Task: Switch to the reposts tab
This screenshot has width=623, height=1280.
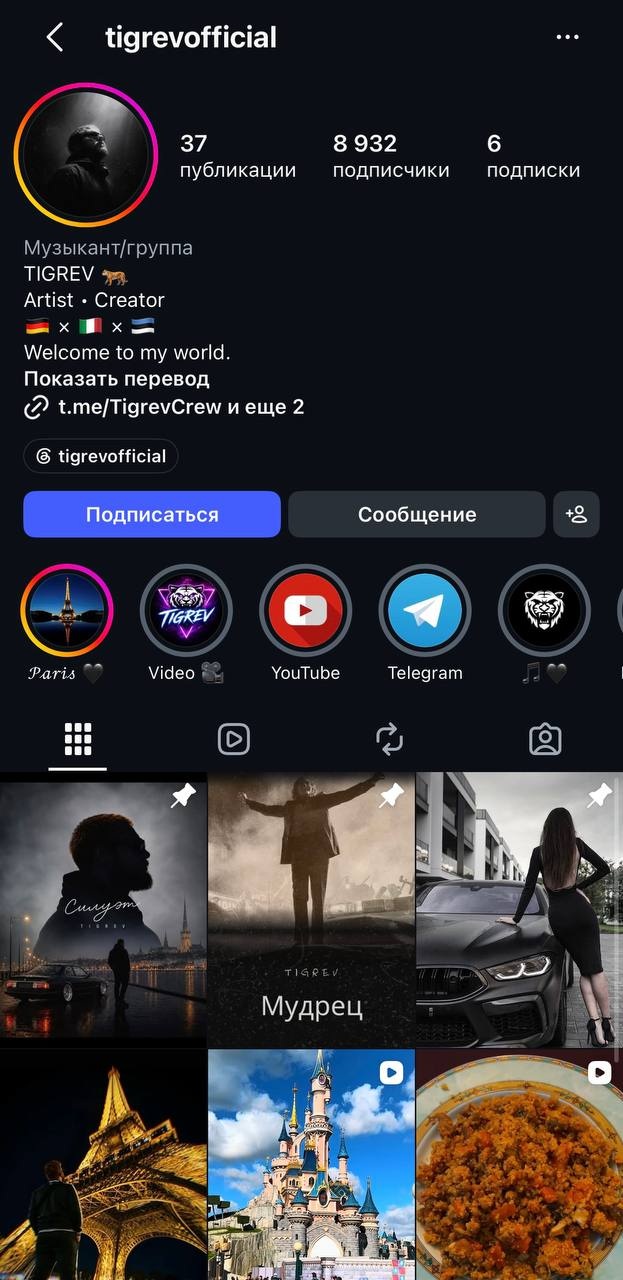Action: (389, 740)
